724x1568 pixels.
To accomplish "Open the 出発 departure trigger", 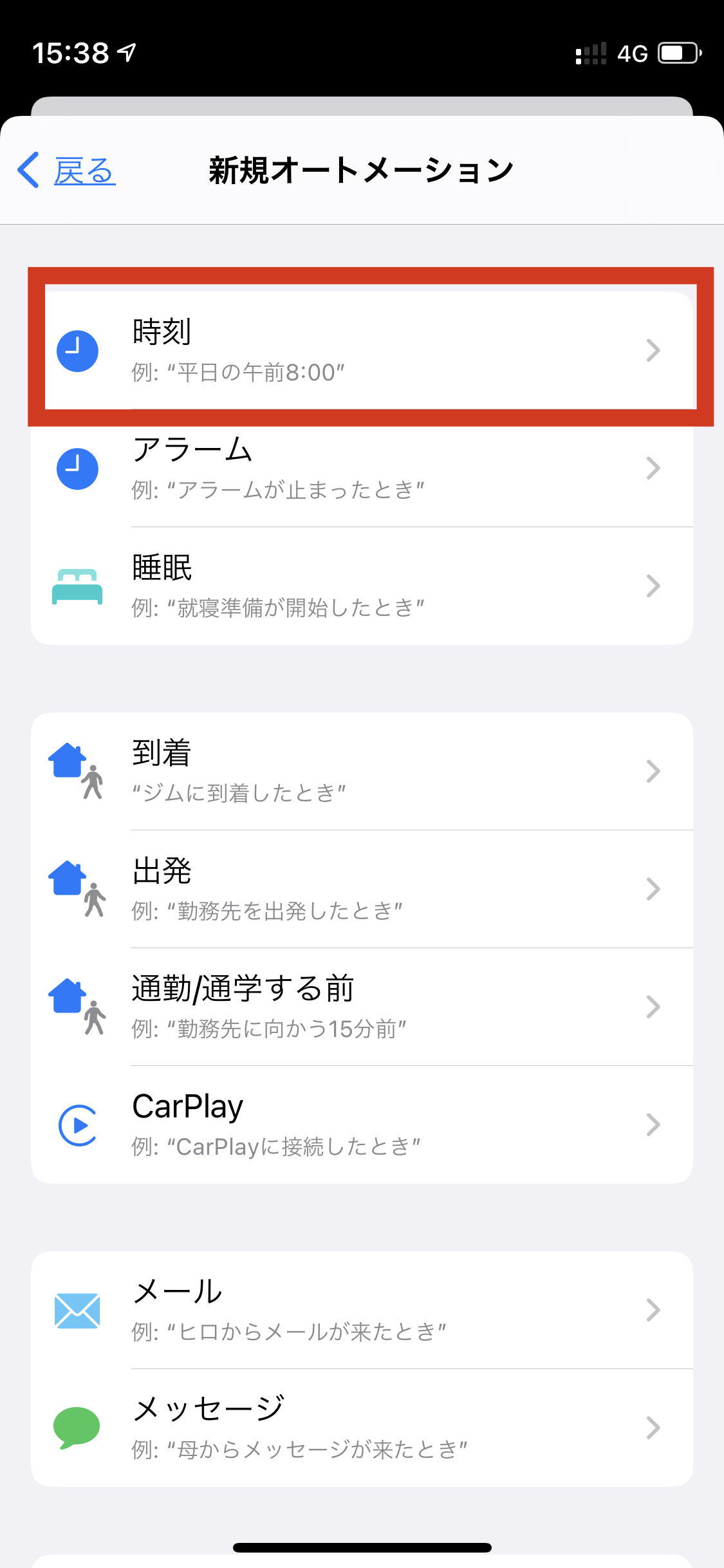I will pyautogui.click(x=362, y=889).
